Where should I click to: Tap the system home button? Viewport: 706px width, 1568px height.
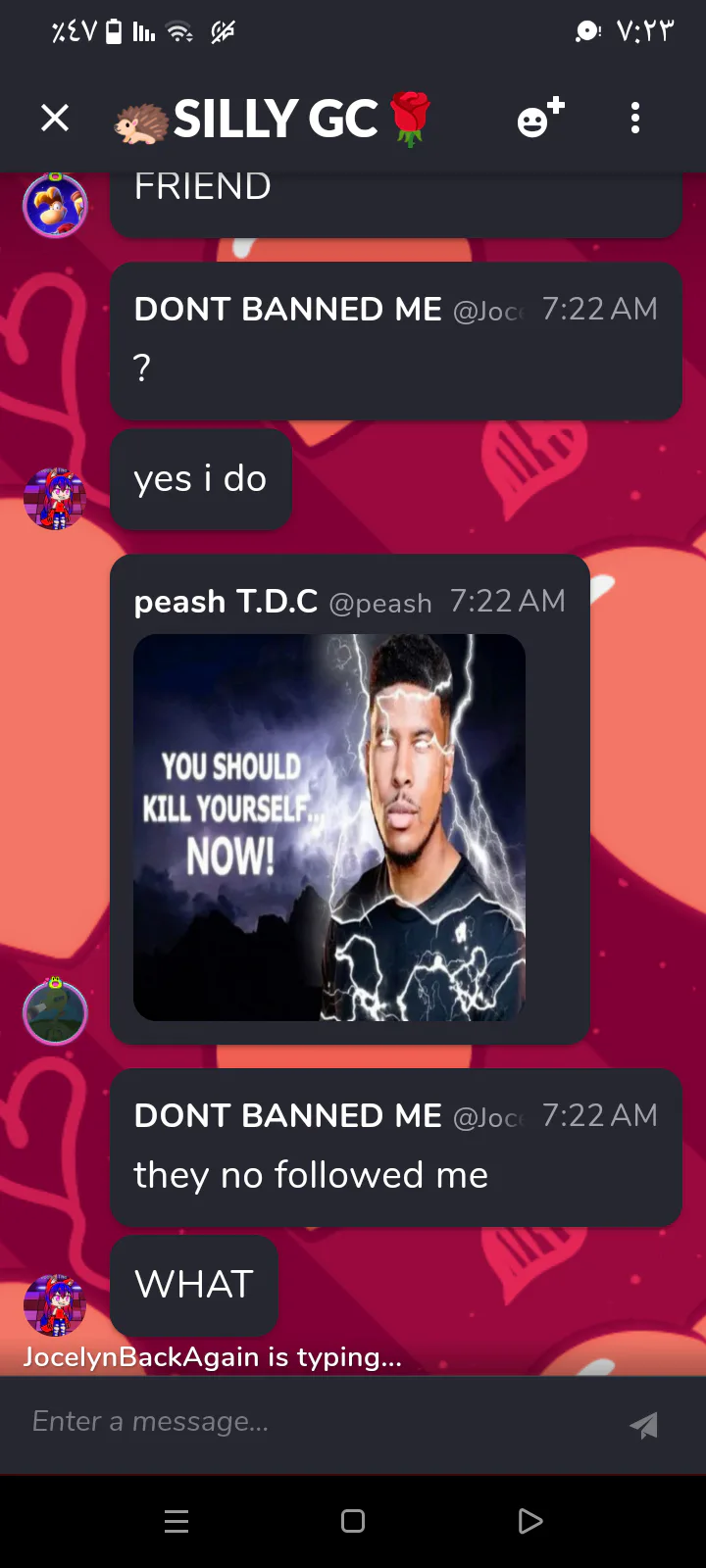353,1521
